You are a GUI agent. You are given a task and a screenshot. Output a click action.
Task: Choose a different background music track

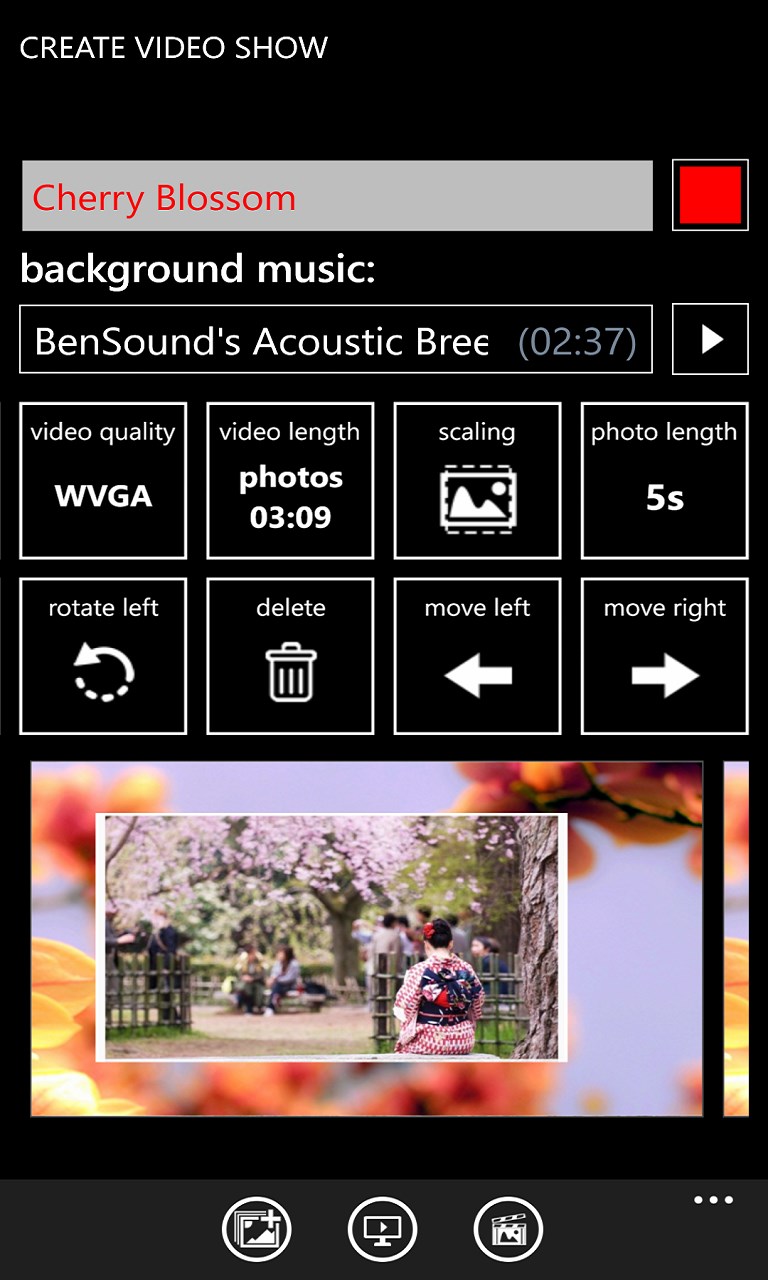335,340
